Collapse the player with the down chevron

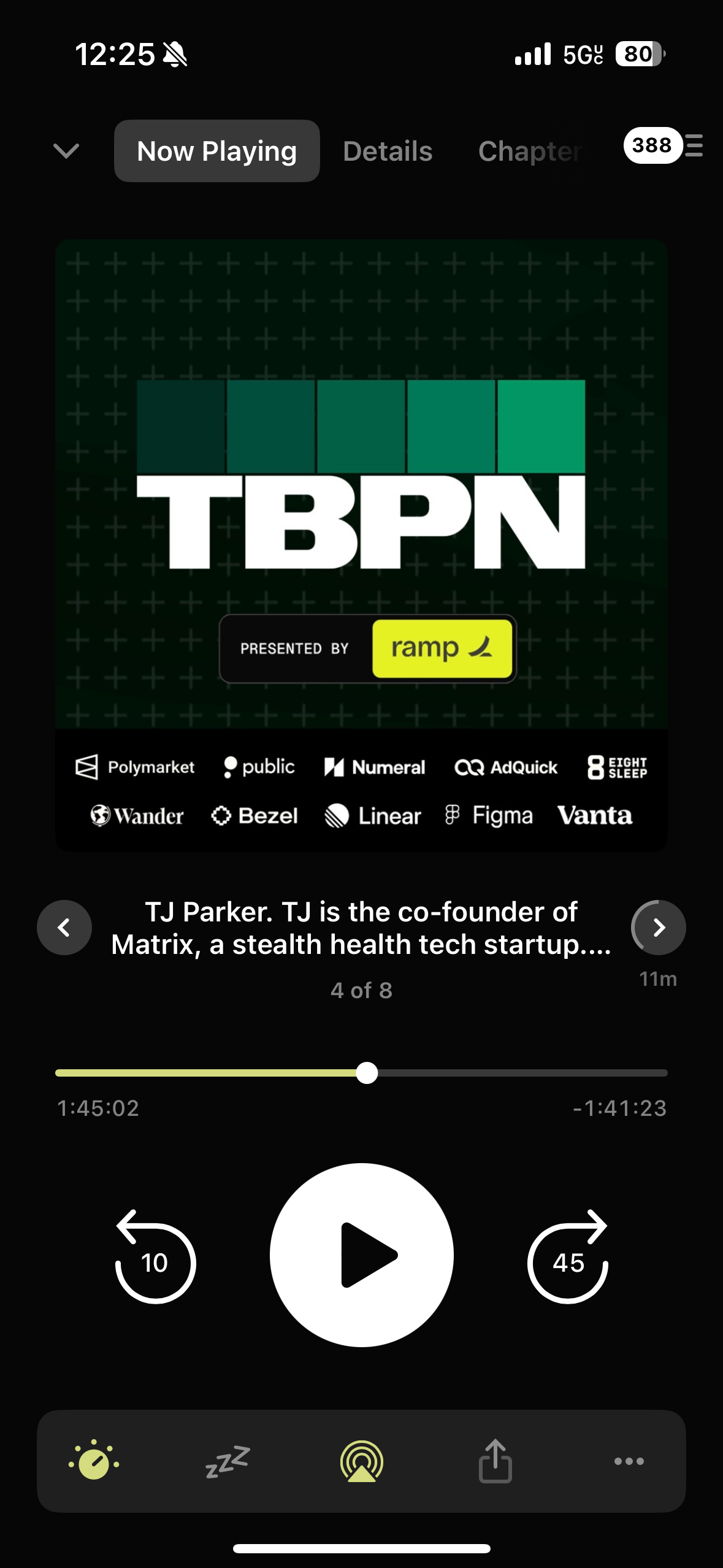point(66,151)
